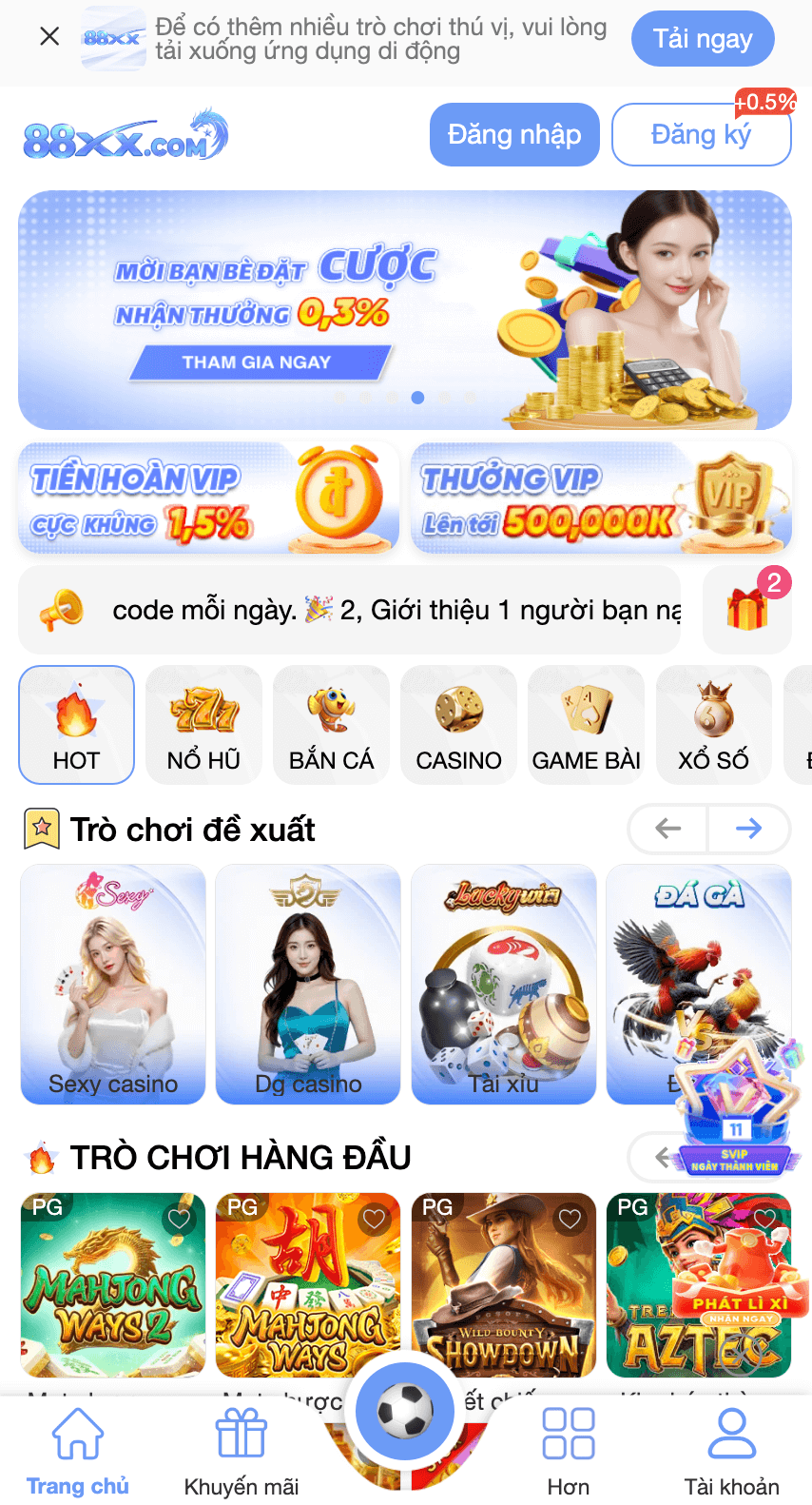Open the CASINO category icon

coord(458,725)
